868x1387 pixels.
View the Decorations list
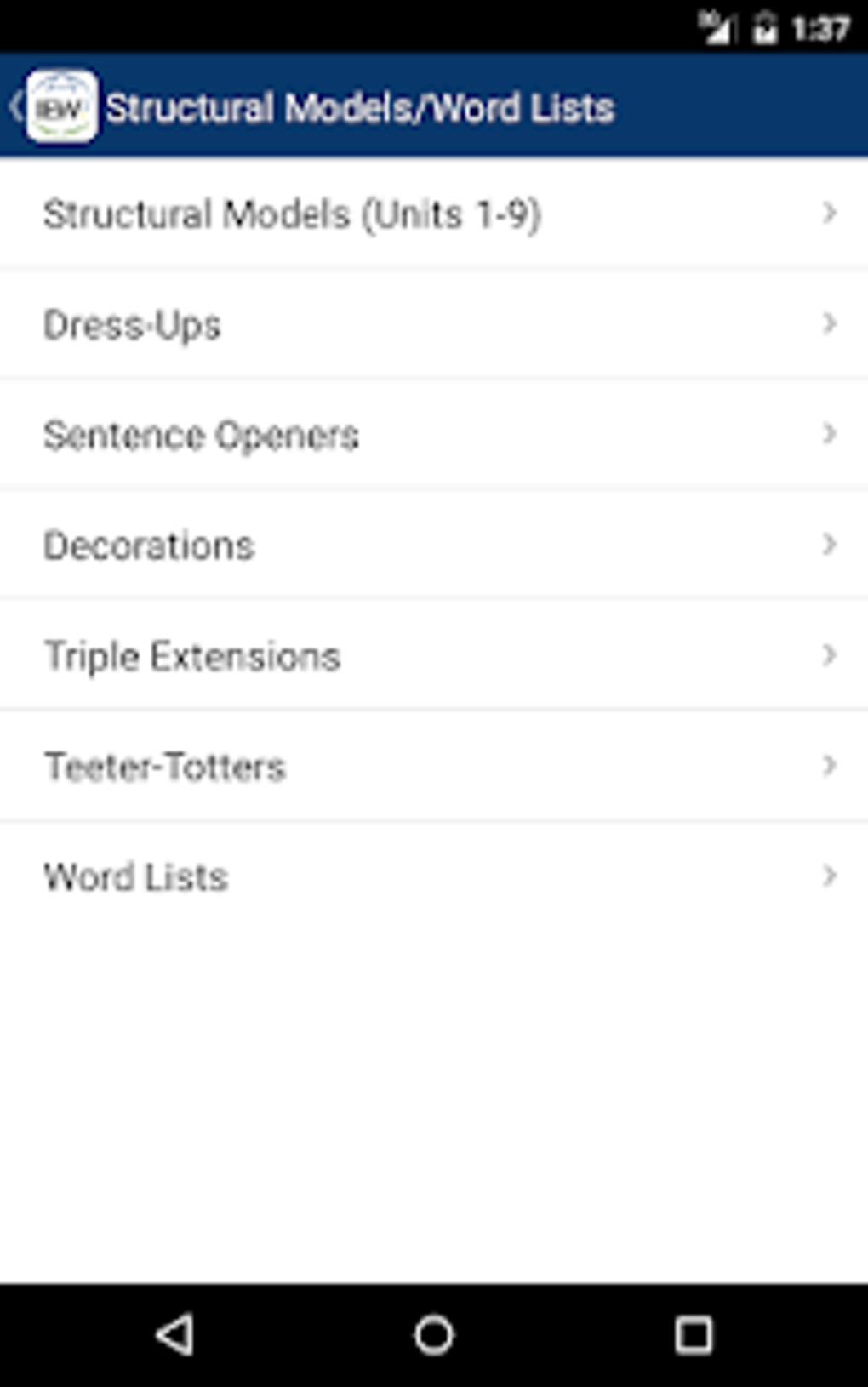[434, 545]
